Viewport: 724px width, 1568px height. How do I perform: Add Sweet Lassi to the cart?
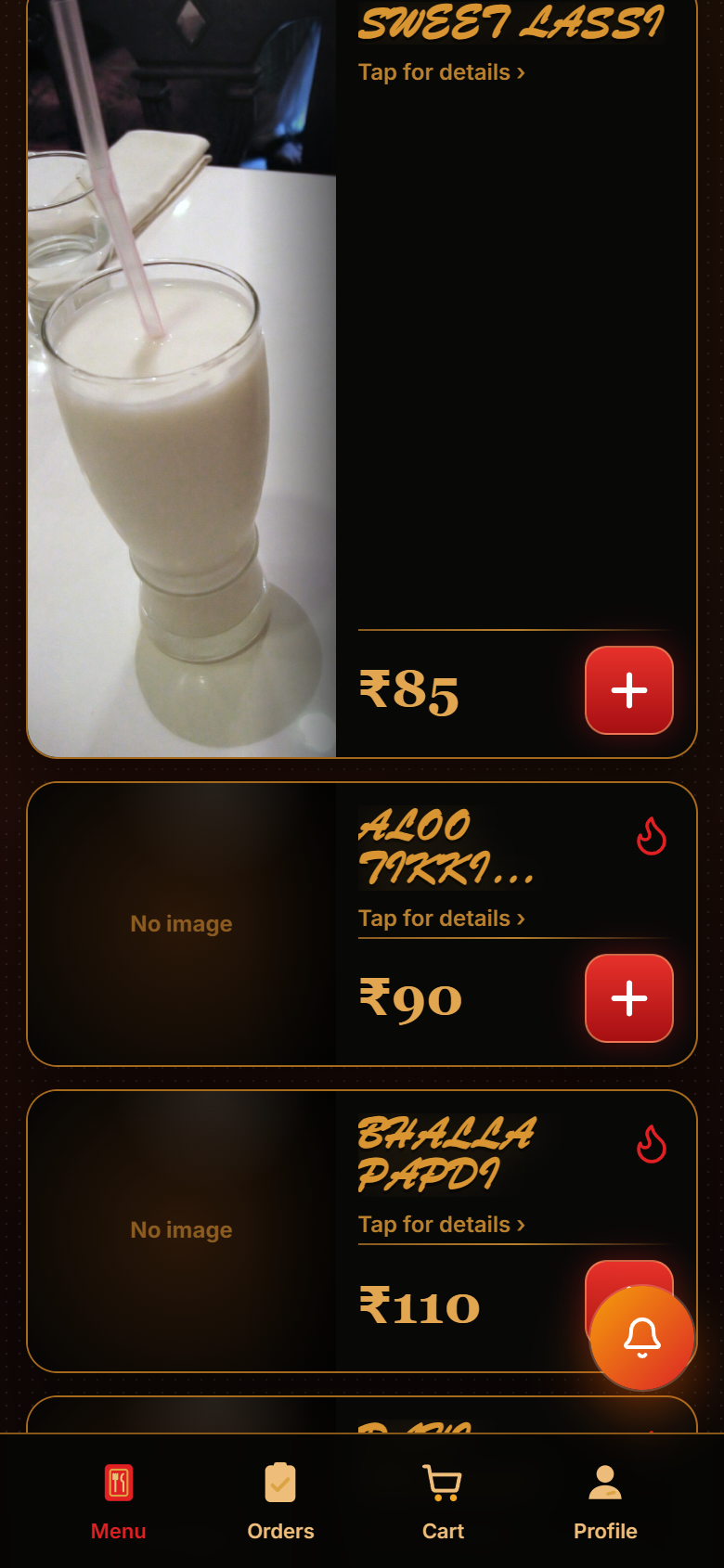coord(629,690)
